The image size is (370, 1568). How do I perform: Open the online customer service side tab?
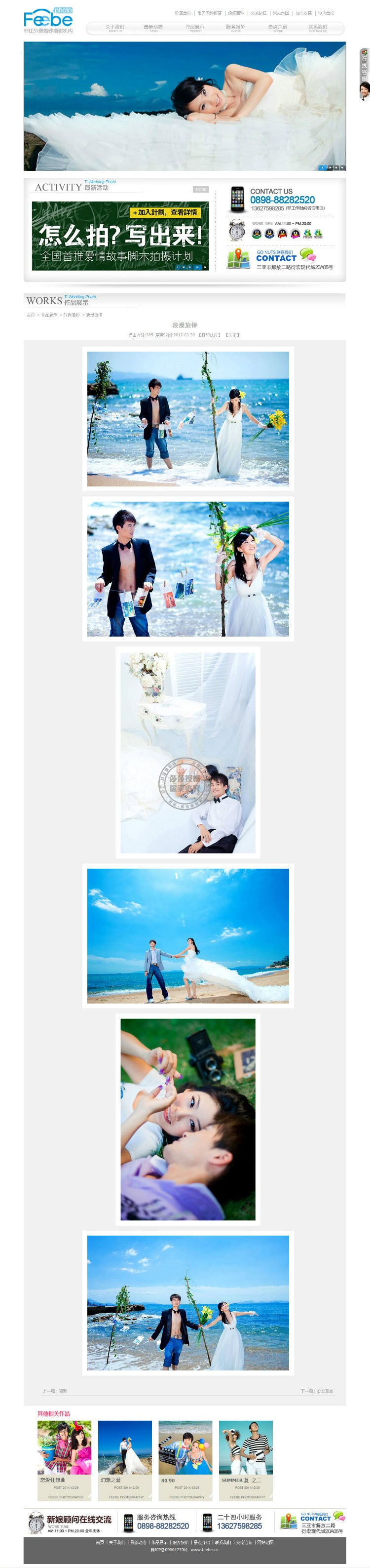[x=364, y=73]
